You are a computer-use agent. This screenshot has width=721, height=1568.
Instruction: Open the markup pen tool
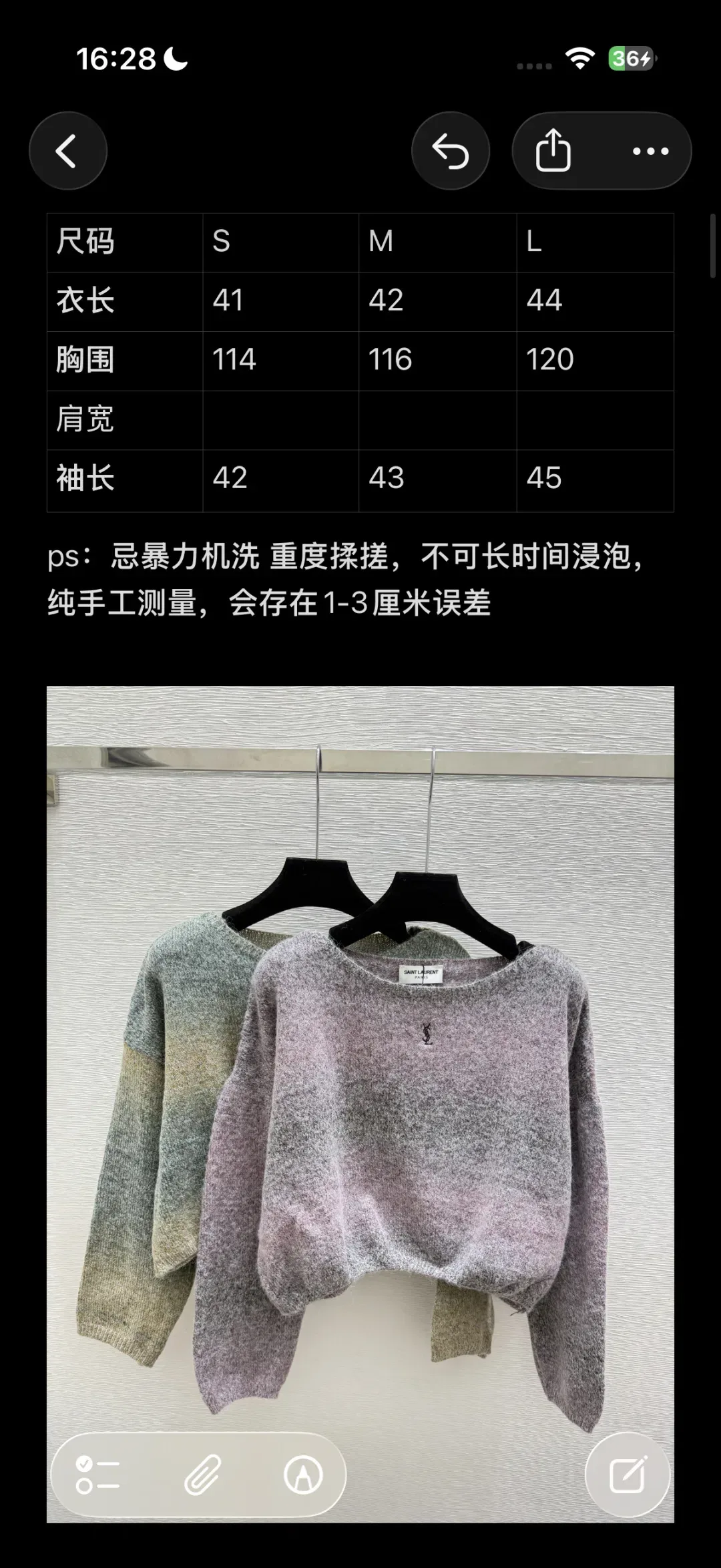(x=303, y=1475)
